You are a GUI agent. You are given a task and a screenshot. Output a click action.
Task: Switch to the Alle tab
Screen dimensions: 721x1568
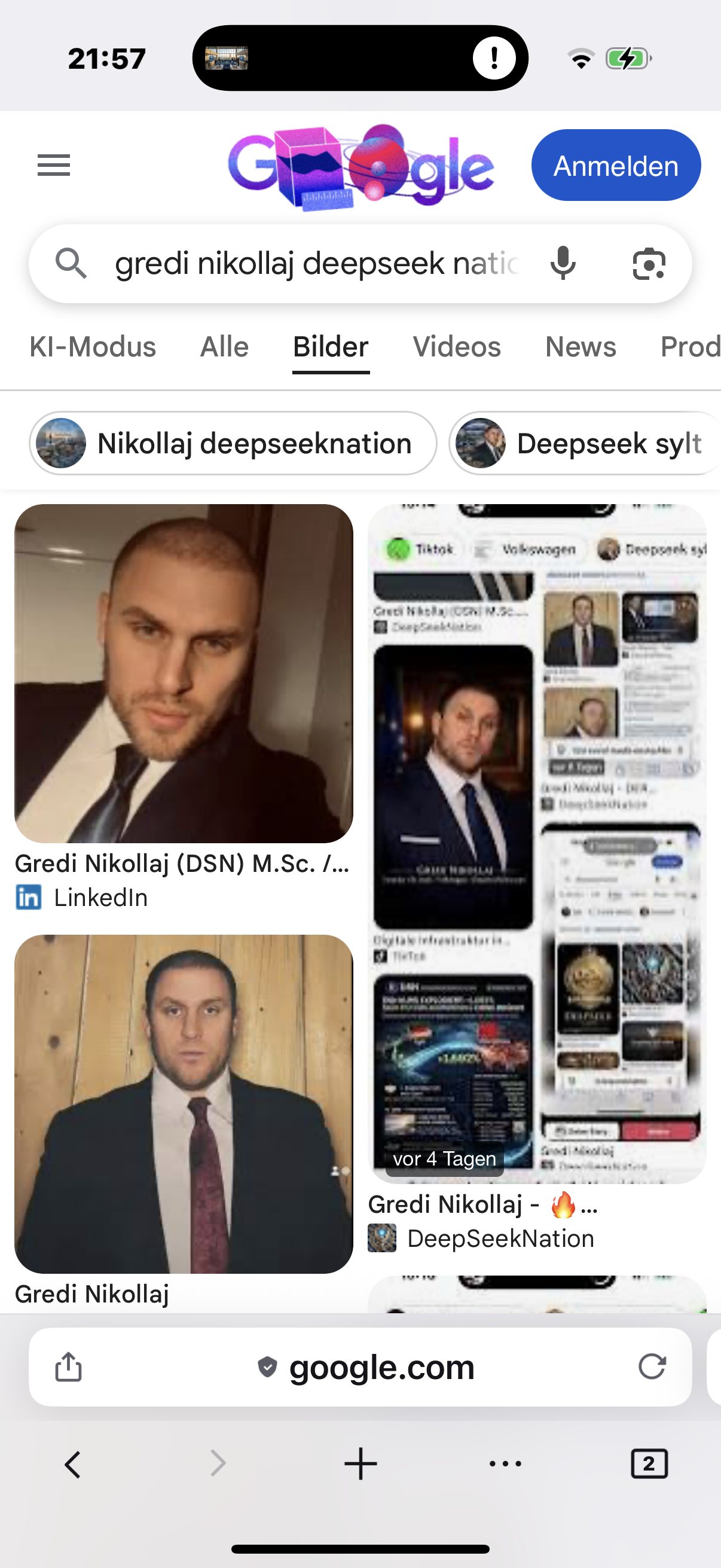(224, 347)
